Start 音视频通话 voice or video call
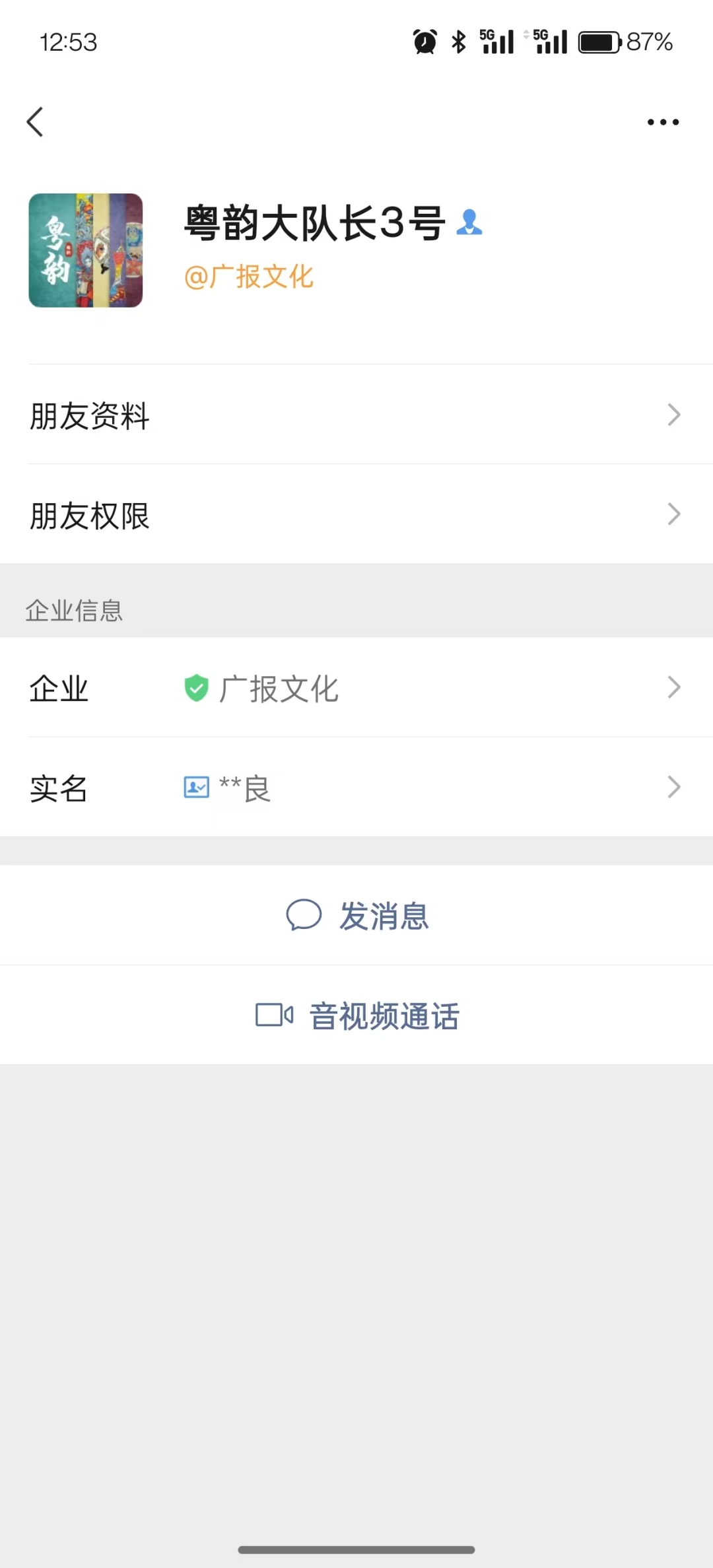 357,1015
